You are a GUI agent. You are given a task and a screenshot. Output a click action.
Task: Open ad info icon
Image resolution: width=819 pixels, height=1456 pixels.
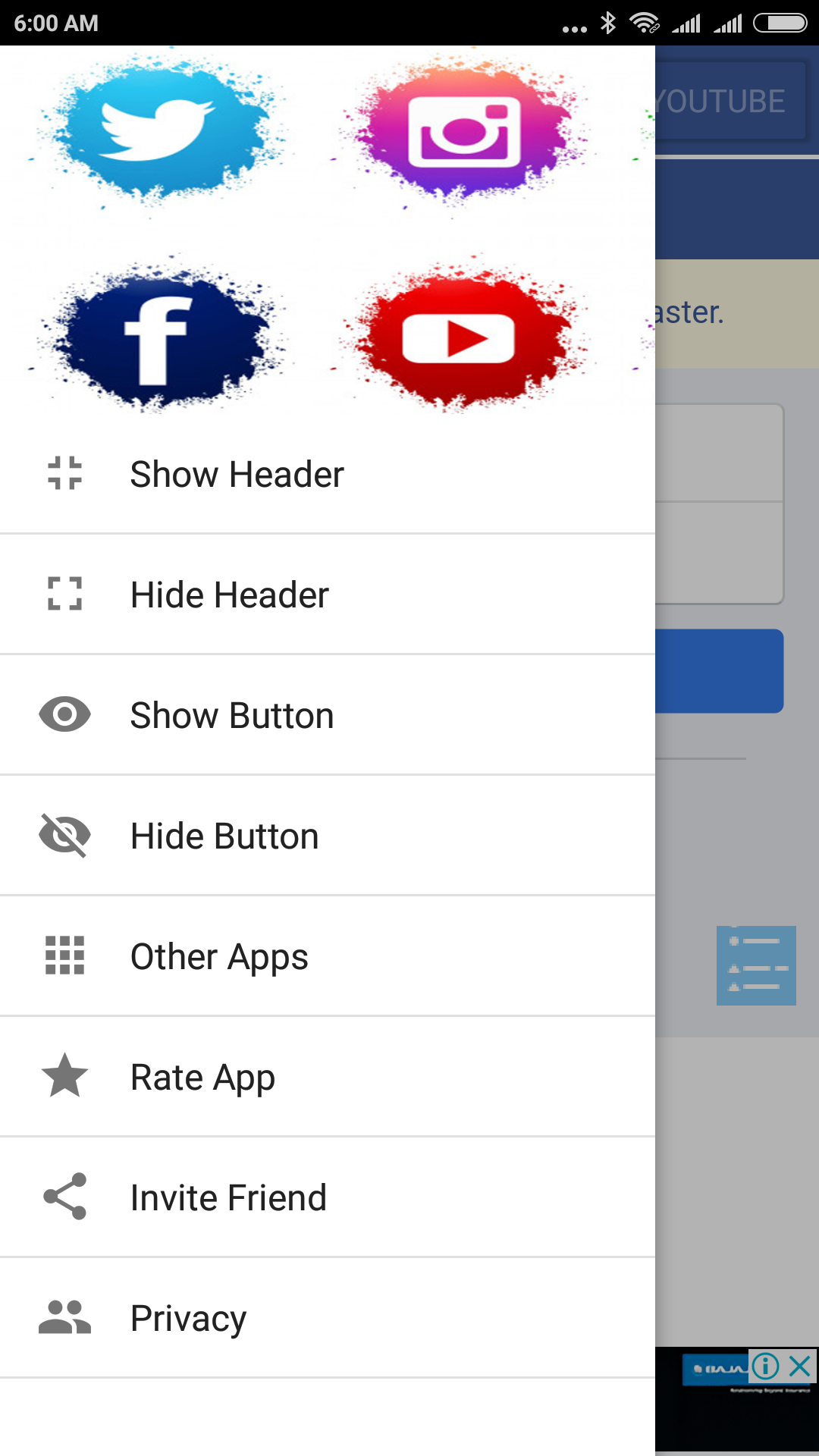765,1366
